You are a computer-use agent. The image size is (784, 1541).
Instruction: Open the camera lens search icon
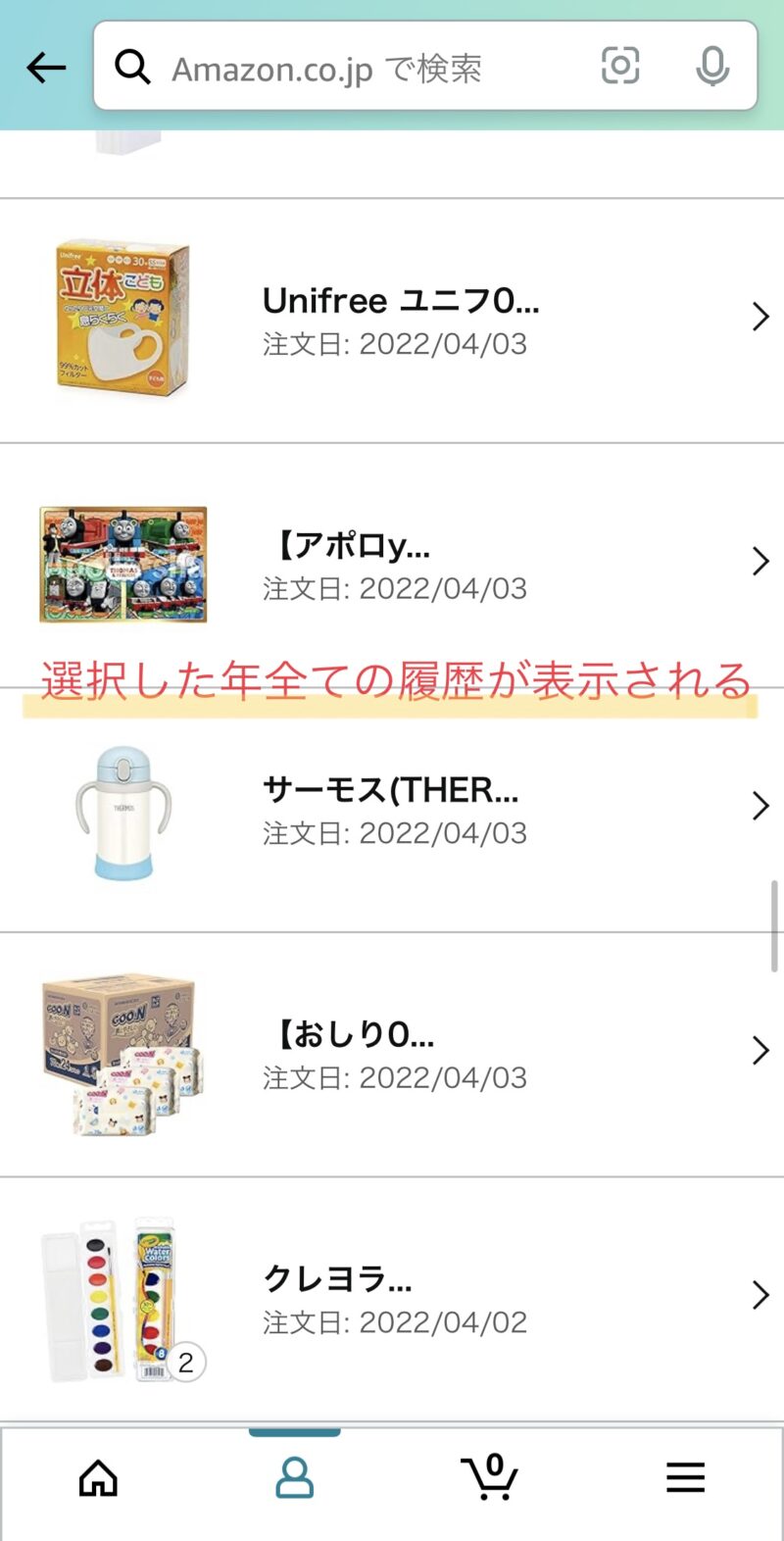(620, 66)
